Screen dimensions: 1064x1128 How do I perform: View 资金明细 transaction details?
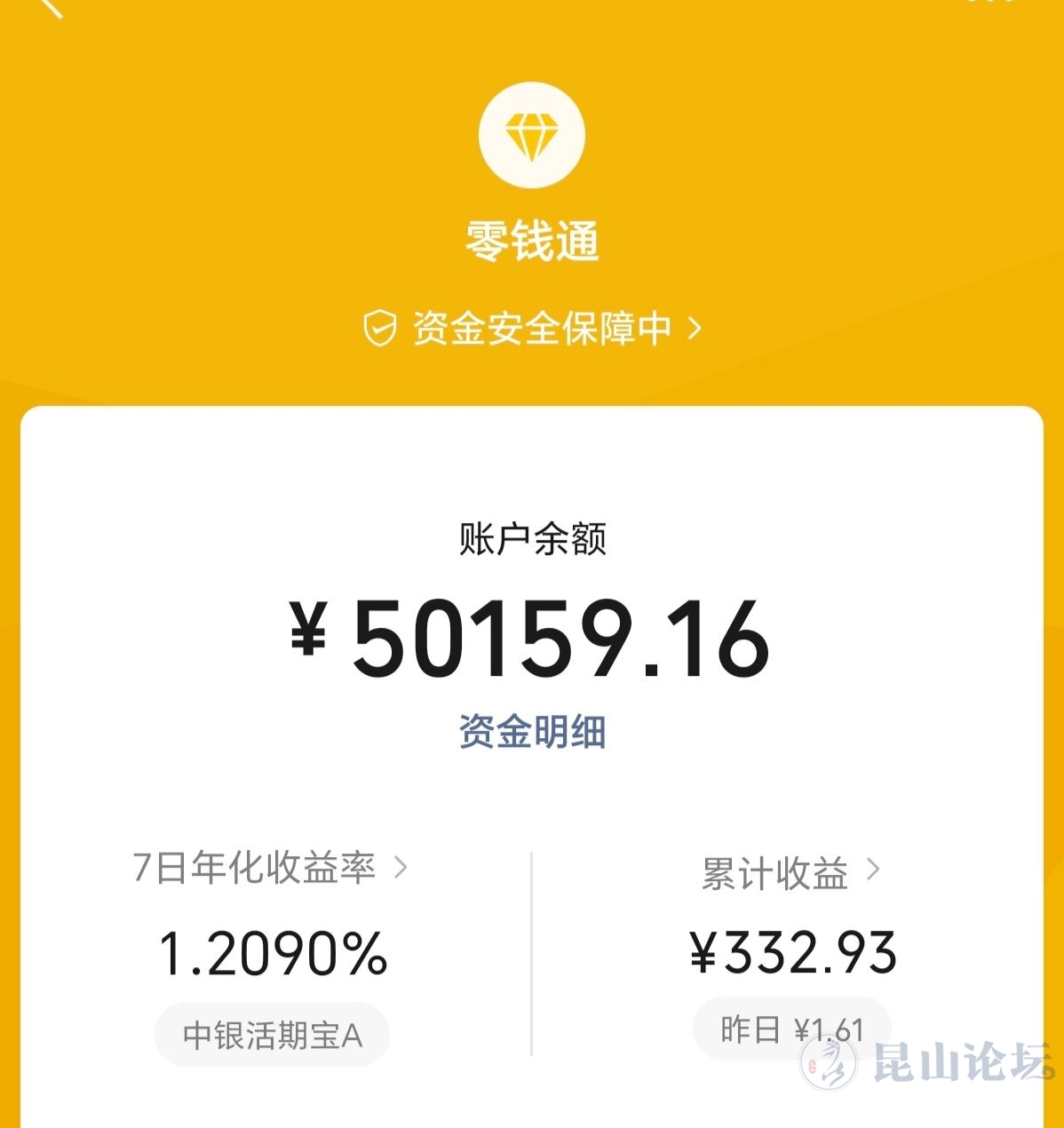point(532,733)
